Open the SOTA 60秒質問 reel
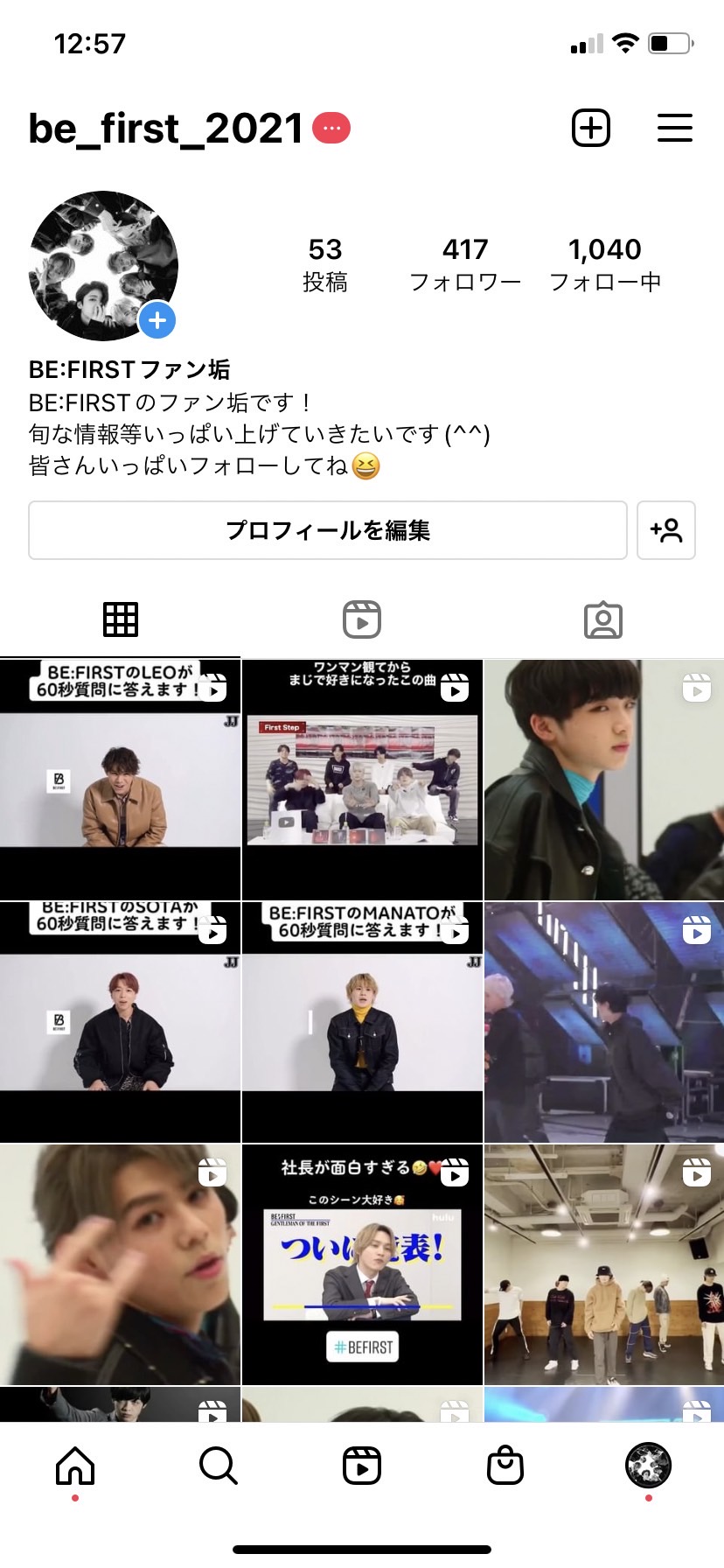 [x=120, y=1022]
